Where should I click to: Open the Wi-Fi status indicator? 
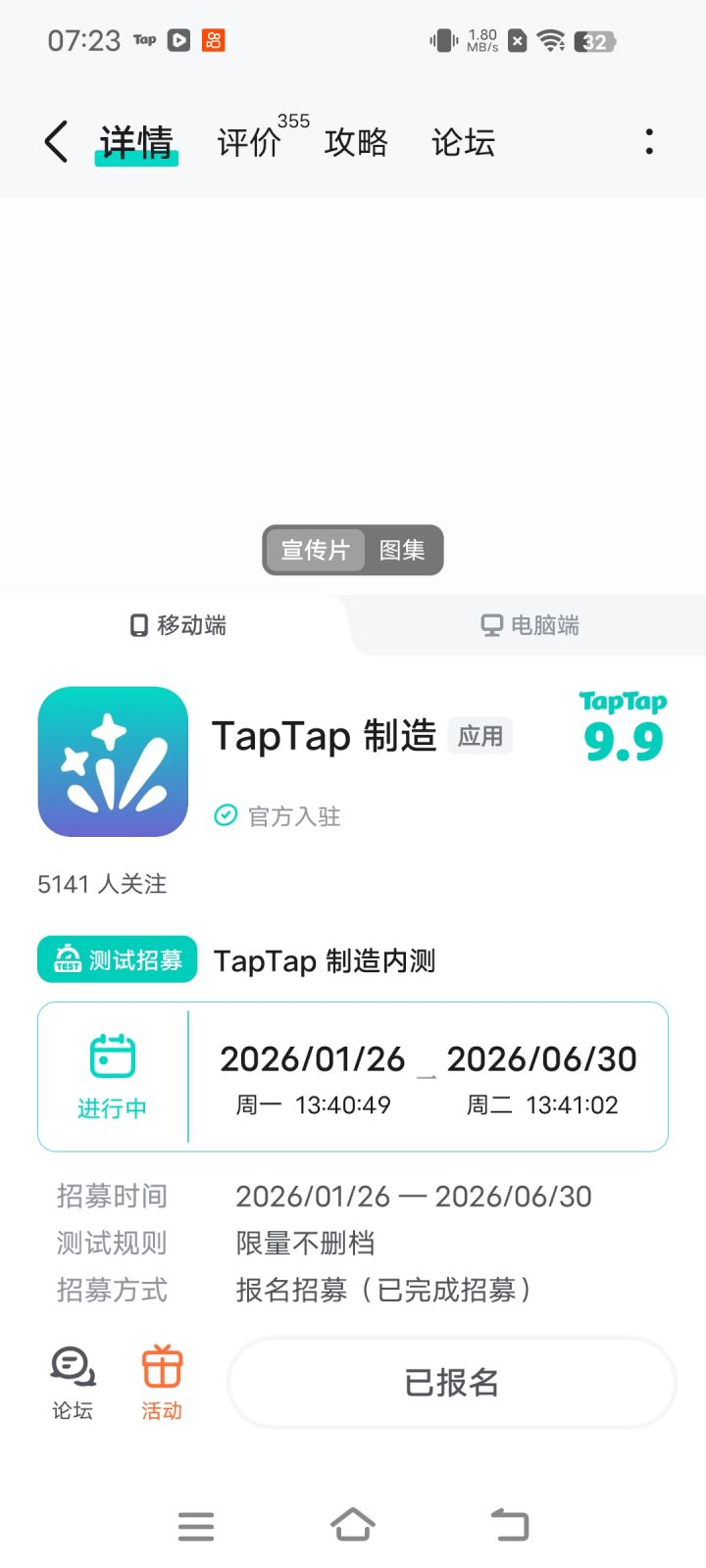(x=549, y=40)
